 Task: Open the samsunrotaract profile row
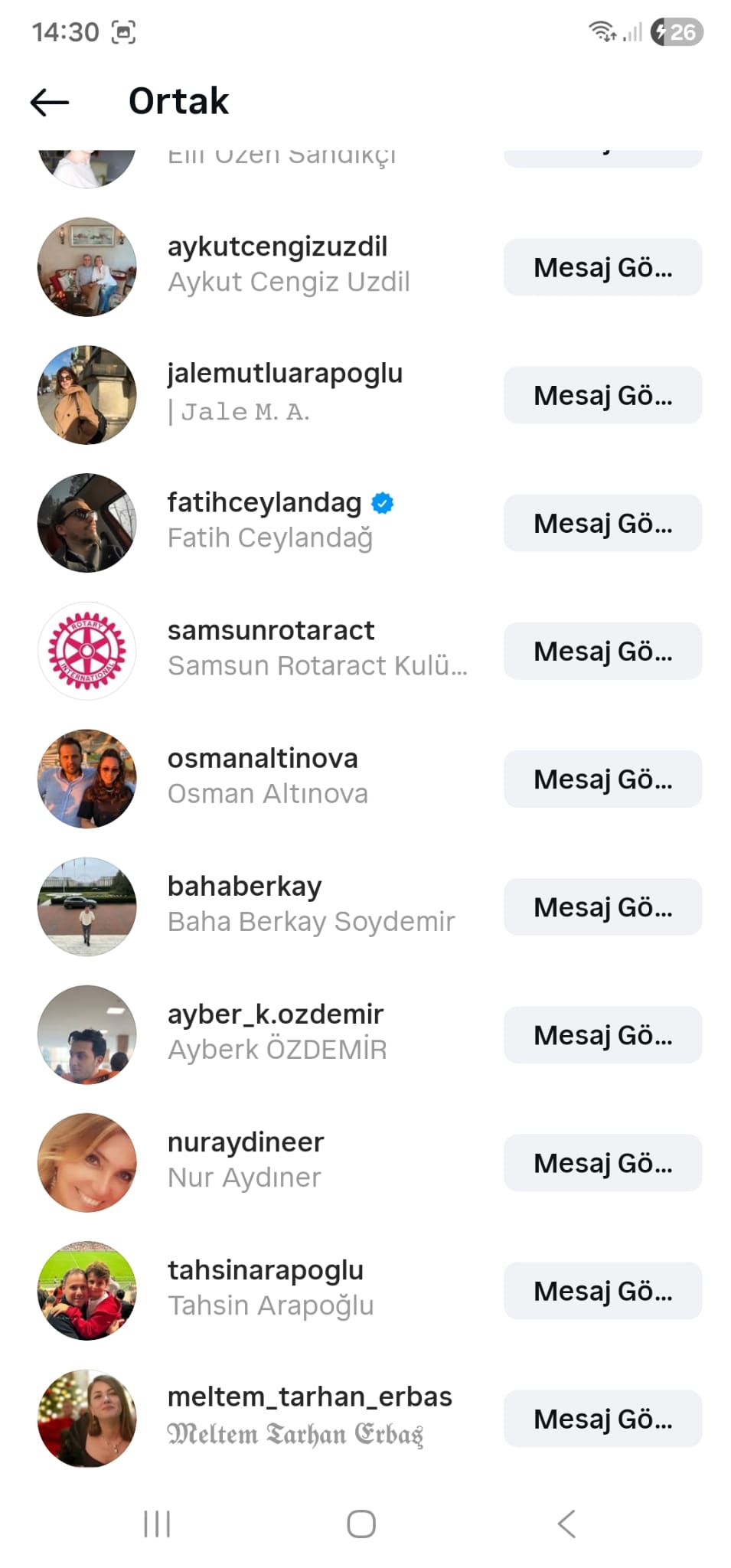point(270,631)
